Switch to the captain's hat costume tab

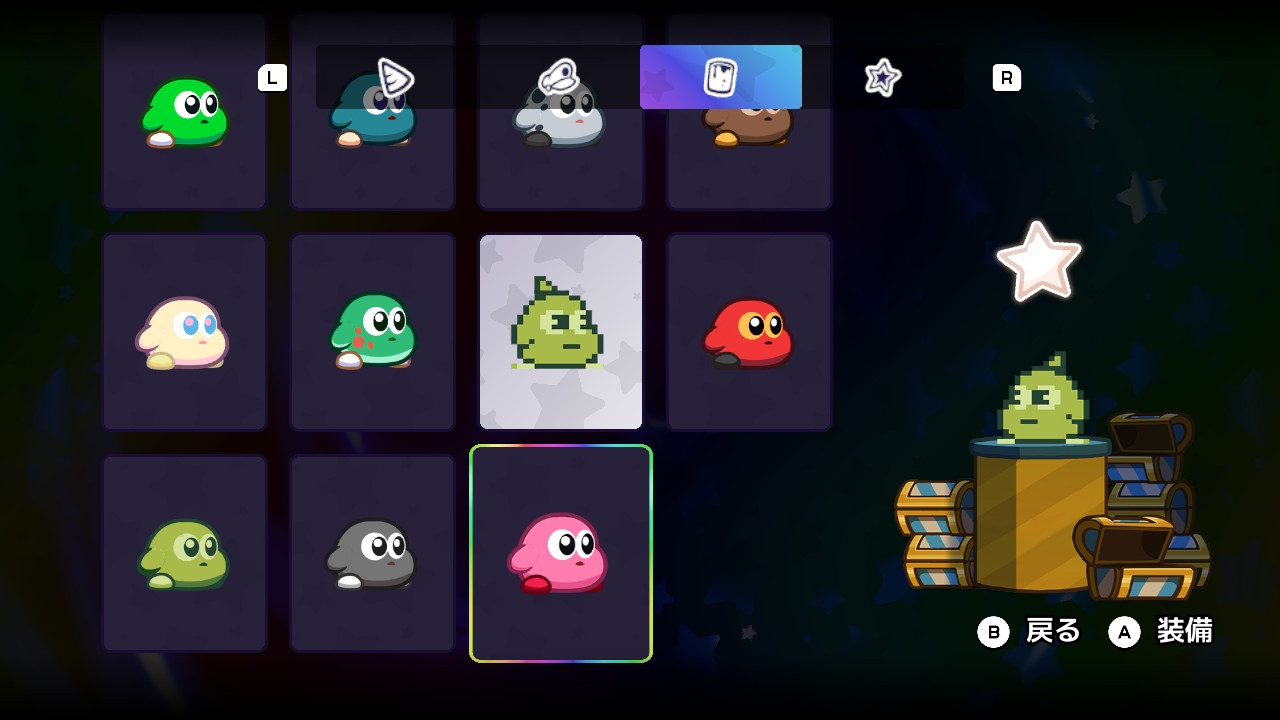point(558,77)
